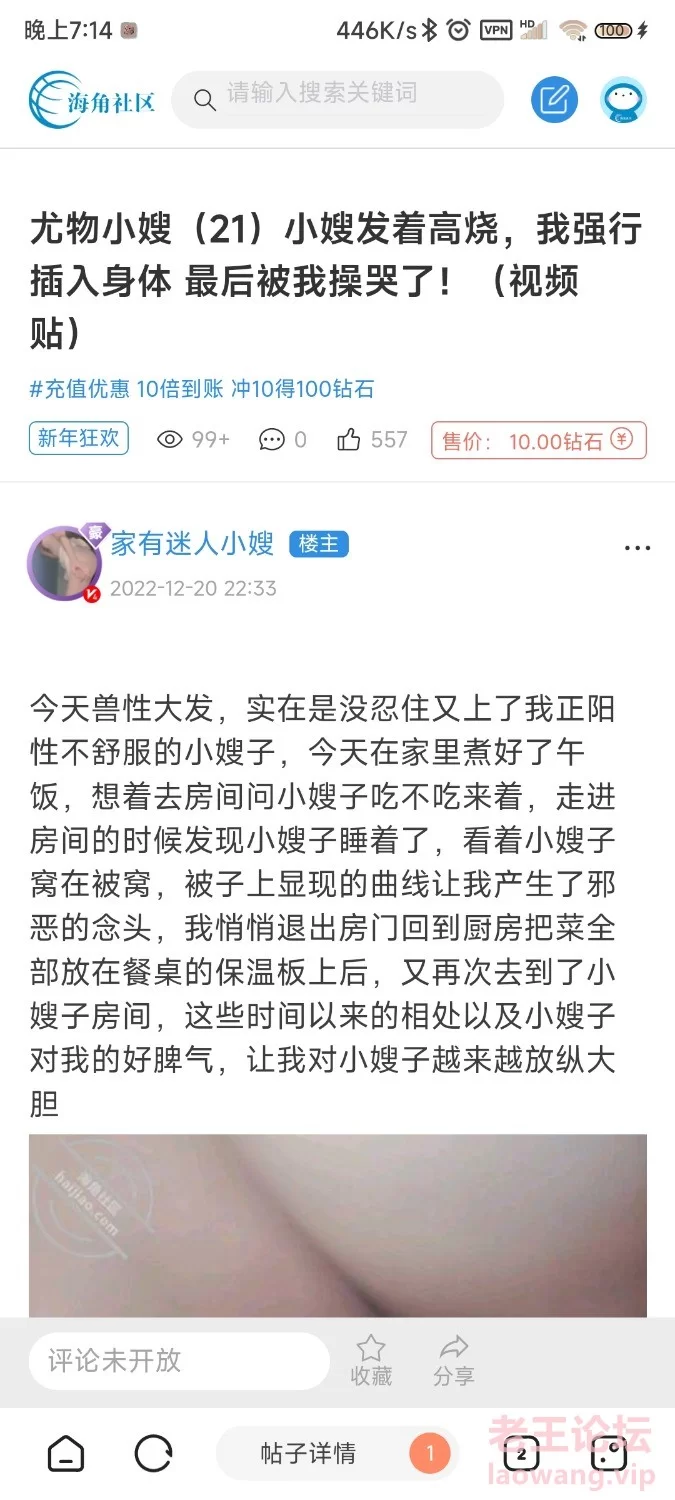Screen dimensions: 675x1500
Task: Share the post with 分享
Action: tap(454, 1360)
